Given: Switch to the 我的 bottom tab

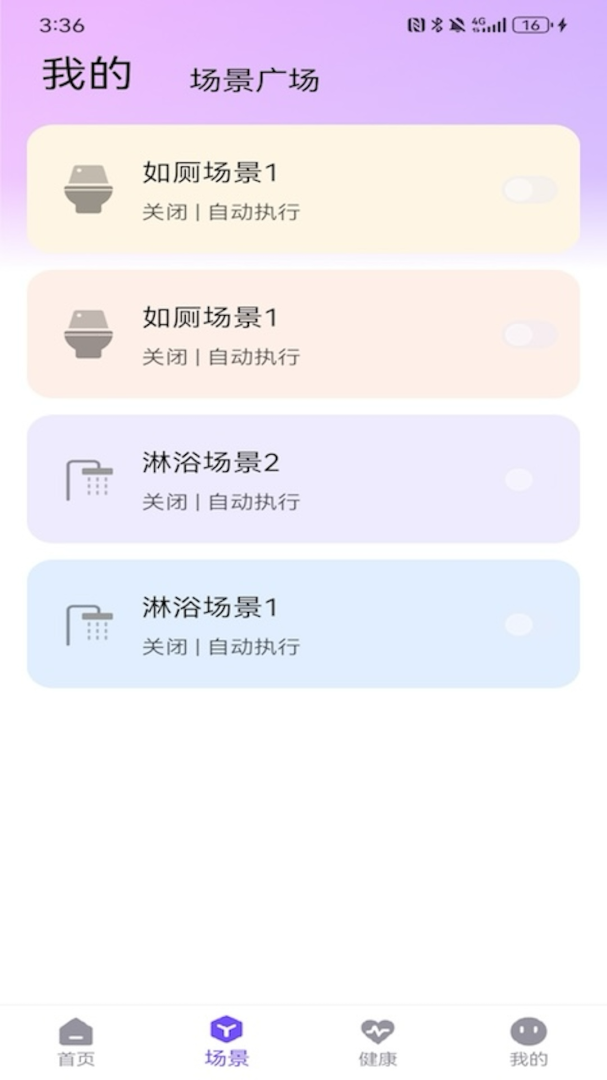Looking at the screenshot, I should 529,1041.
